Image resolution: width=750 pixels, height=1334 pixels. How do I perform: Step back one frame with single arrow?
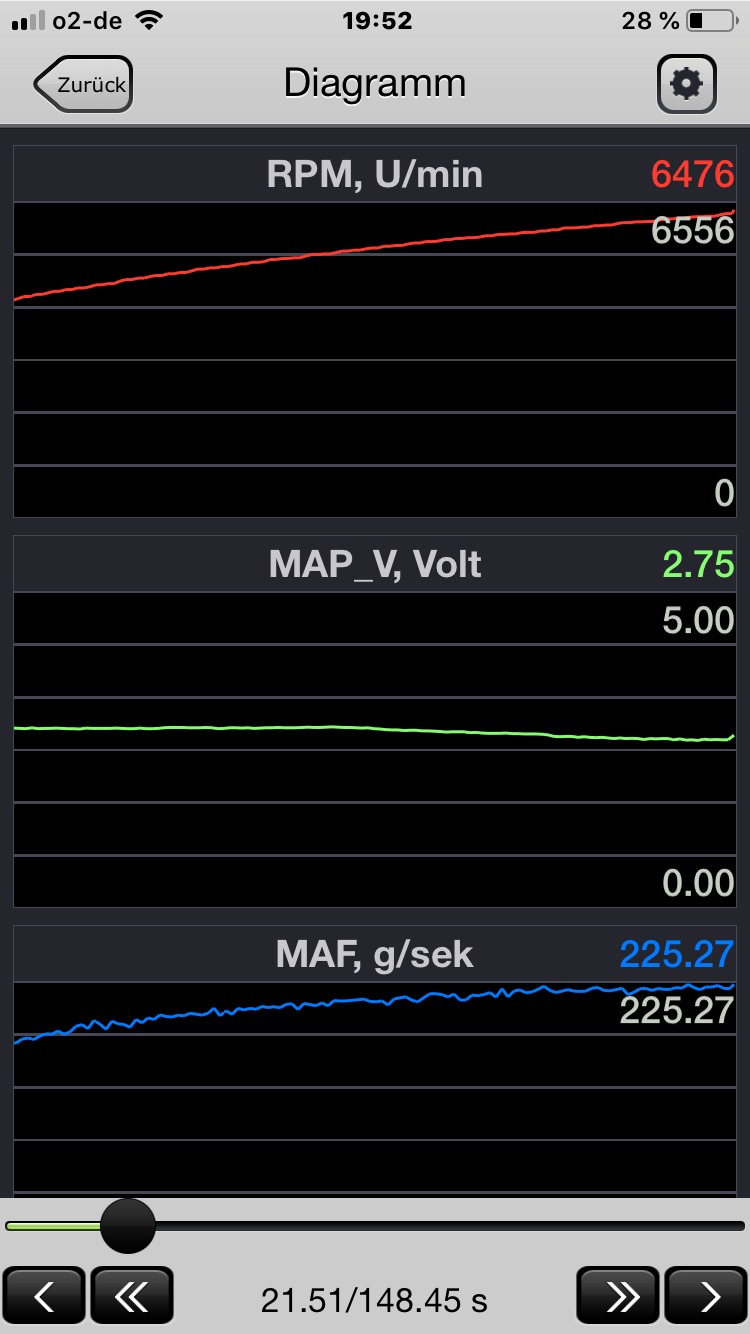(x=44, y=1297)
